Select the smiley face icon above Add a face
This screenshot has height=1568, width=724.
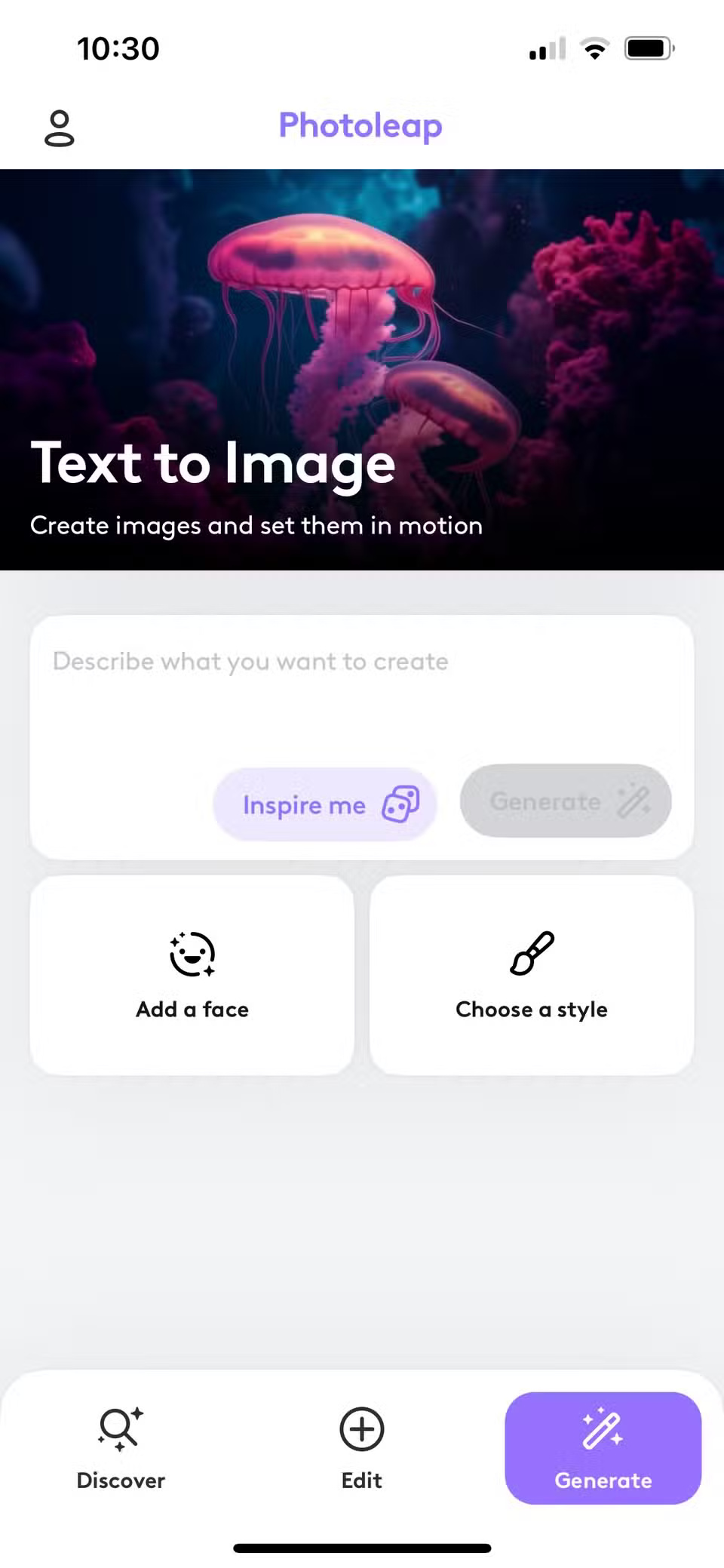(192, 954)
